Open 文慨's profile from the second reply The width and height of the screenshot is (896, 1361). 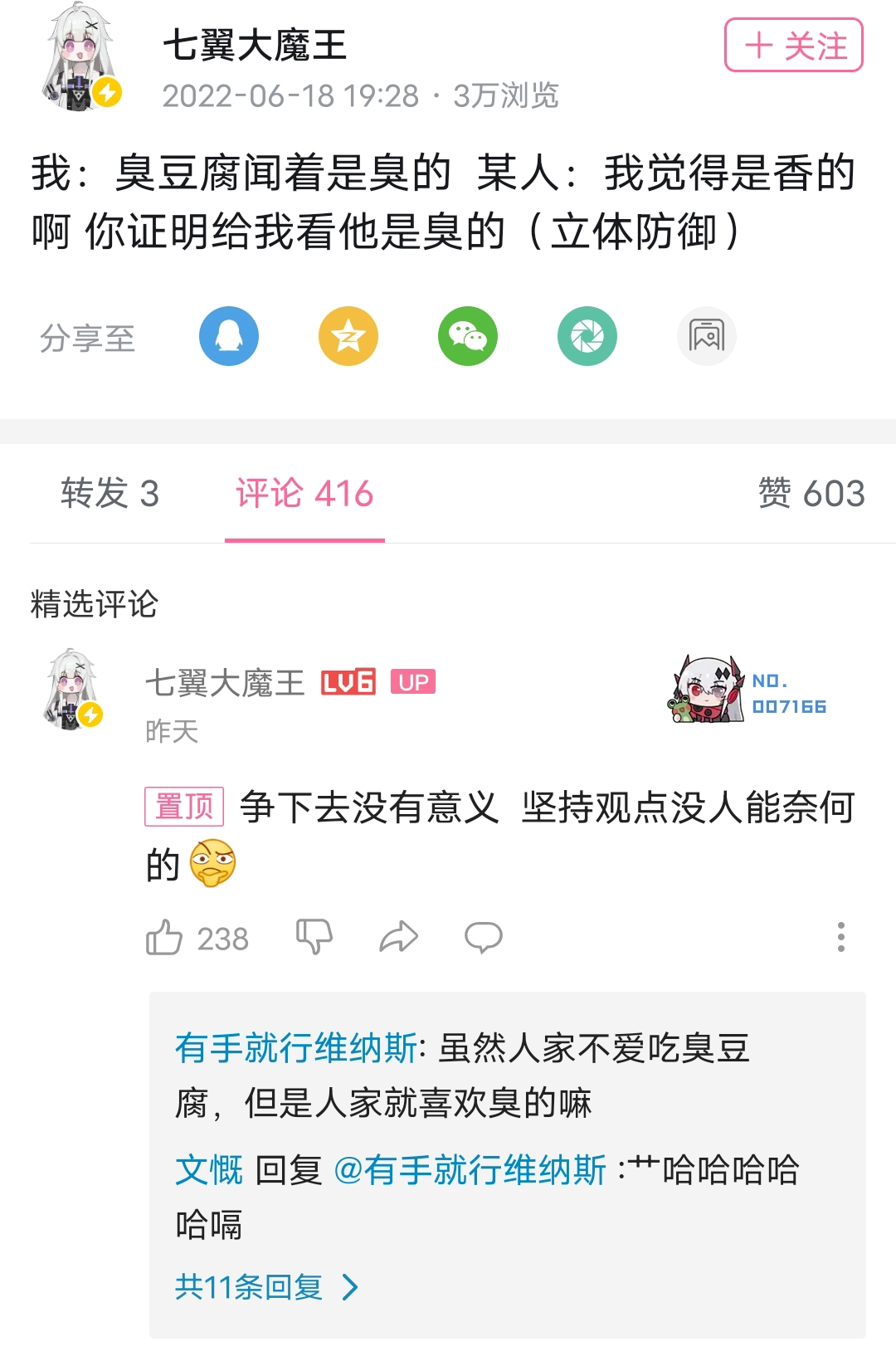tap(209, 1171)
